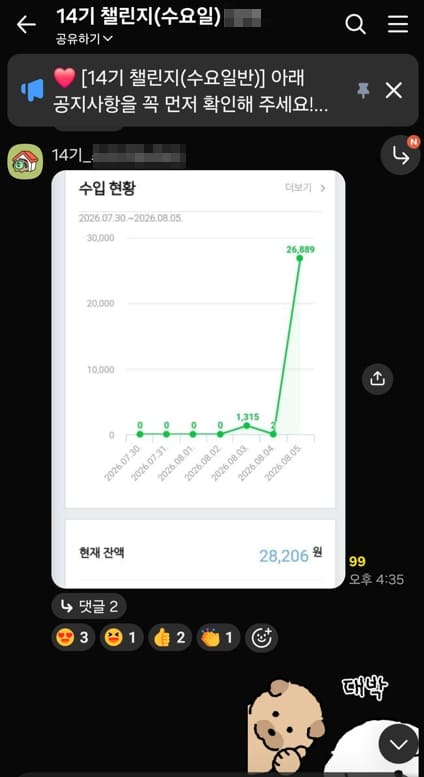Open the hamburger menu
This screenshot has width=424, height=777.
[398, 24]
